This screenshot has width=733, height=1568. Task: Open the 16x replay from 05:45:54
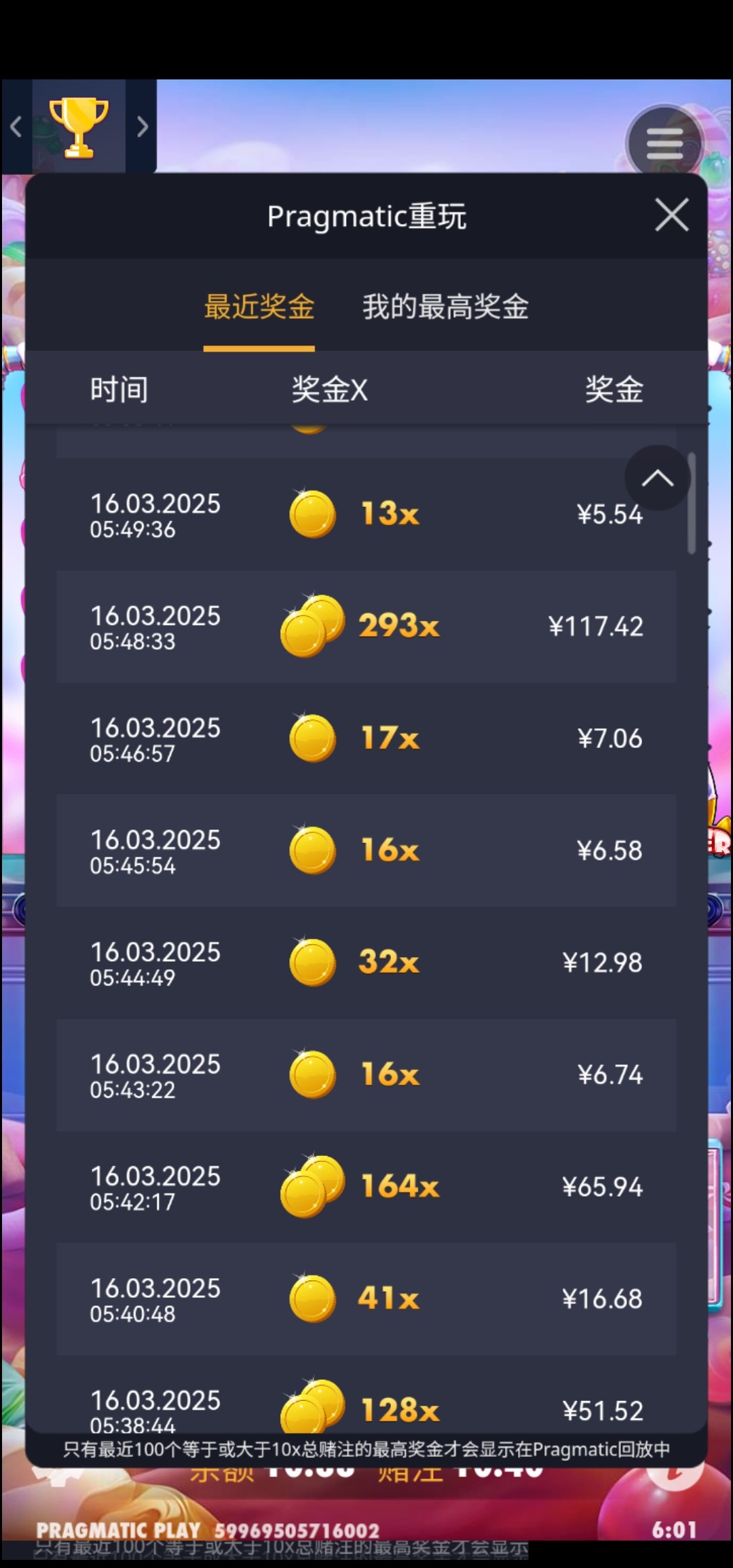pos(366,850)
